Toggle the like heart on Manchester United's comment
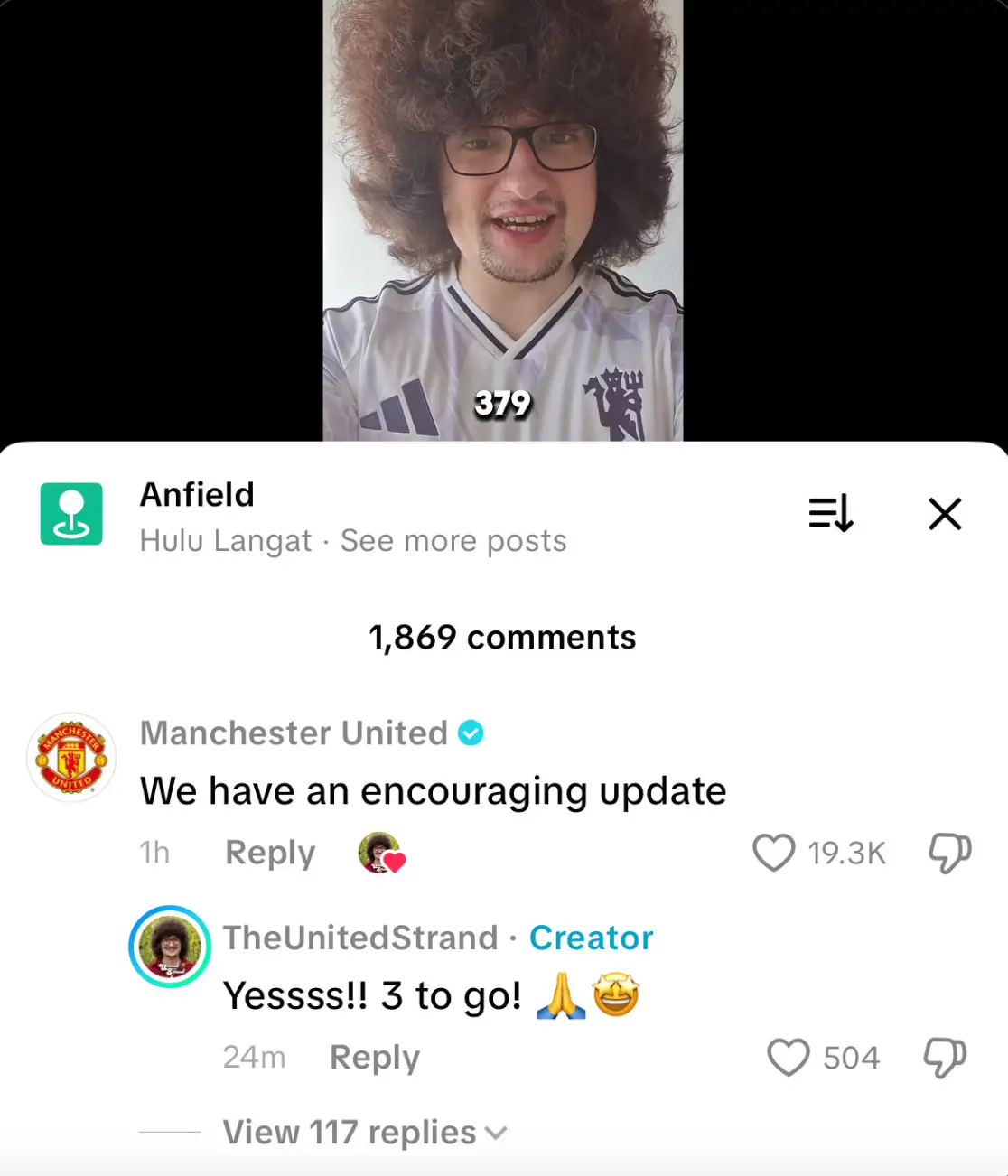 pyautogui.click(x=774, y=852)
